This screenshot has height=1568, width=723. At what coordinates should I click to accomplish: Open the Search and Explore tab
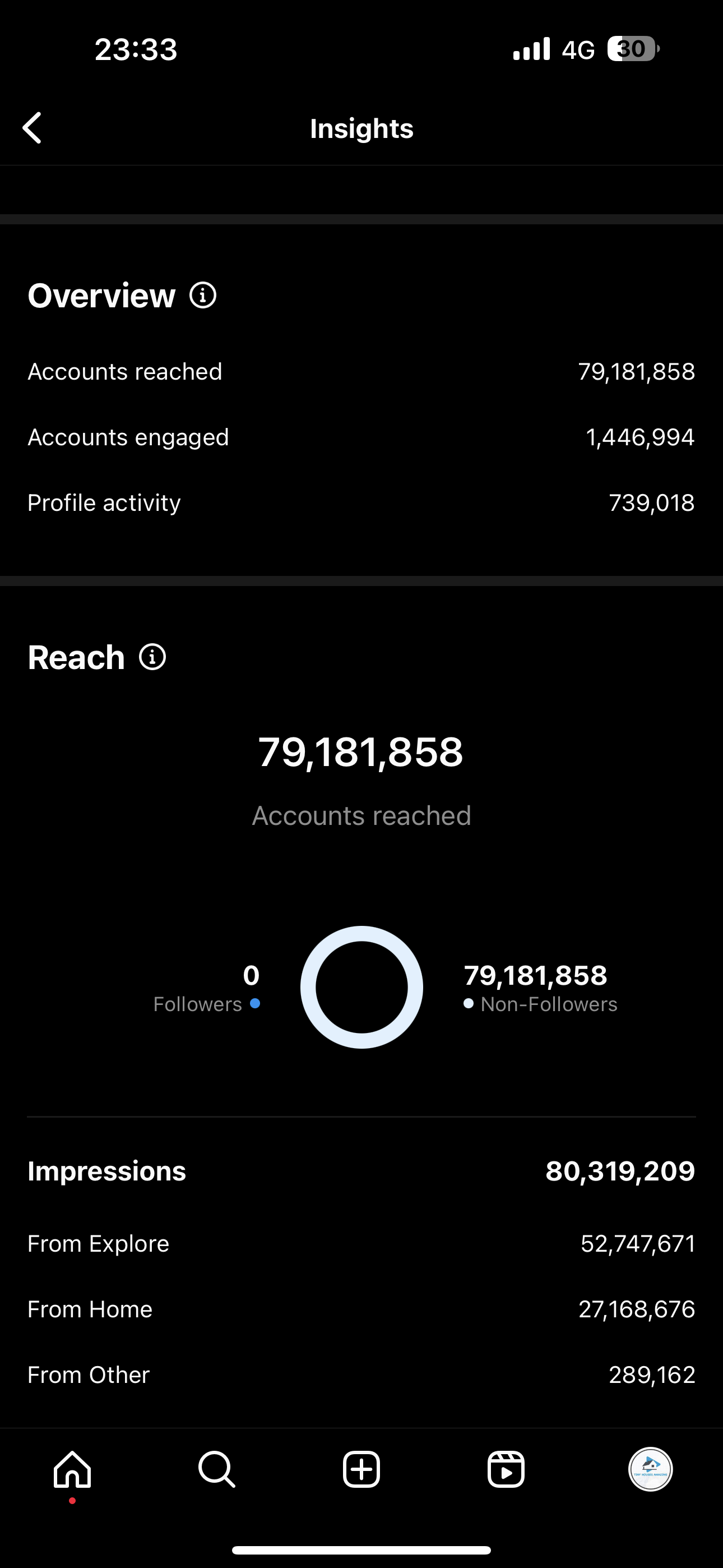(217, 1469)
